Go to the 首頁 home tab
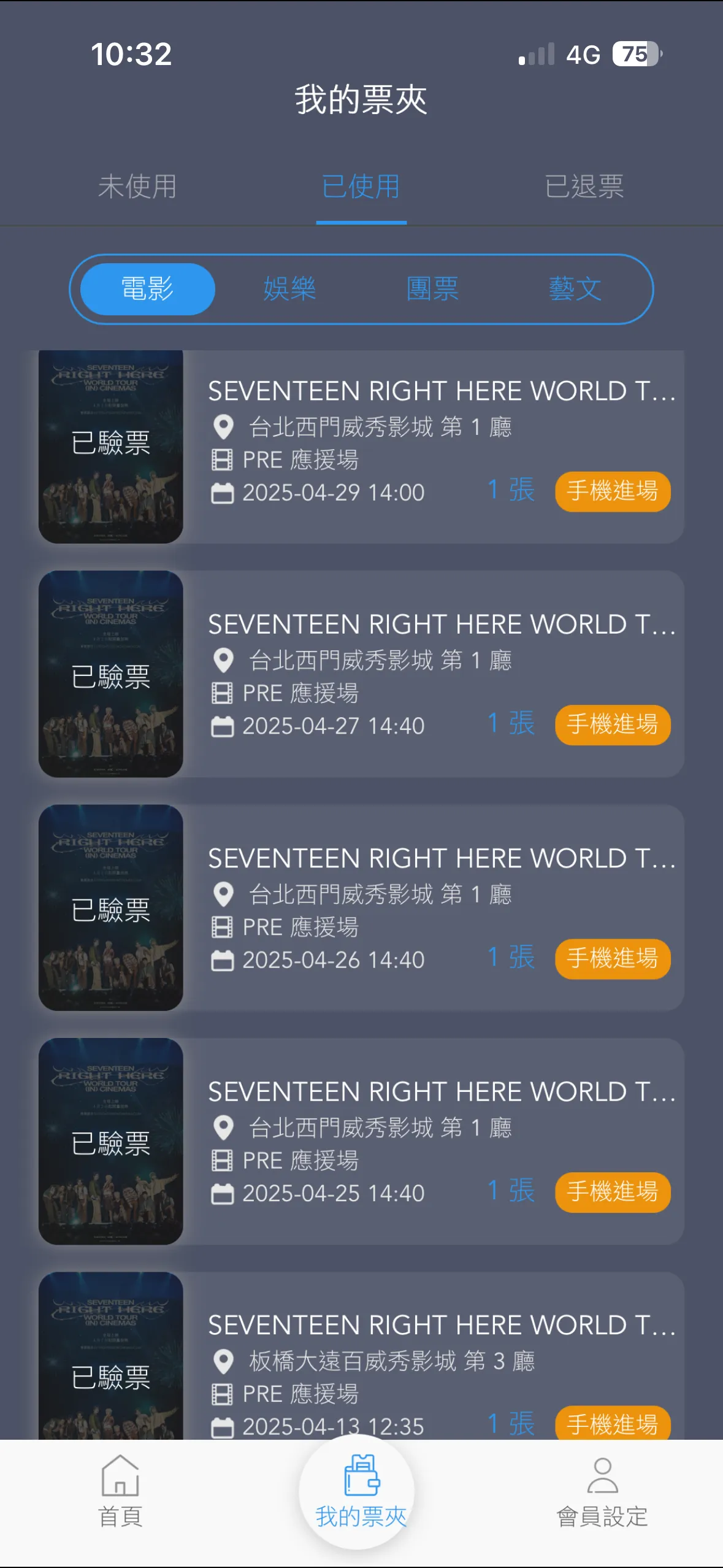The width and height of the screenshot is (723, 1568). 120,1492
